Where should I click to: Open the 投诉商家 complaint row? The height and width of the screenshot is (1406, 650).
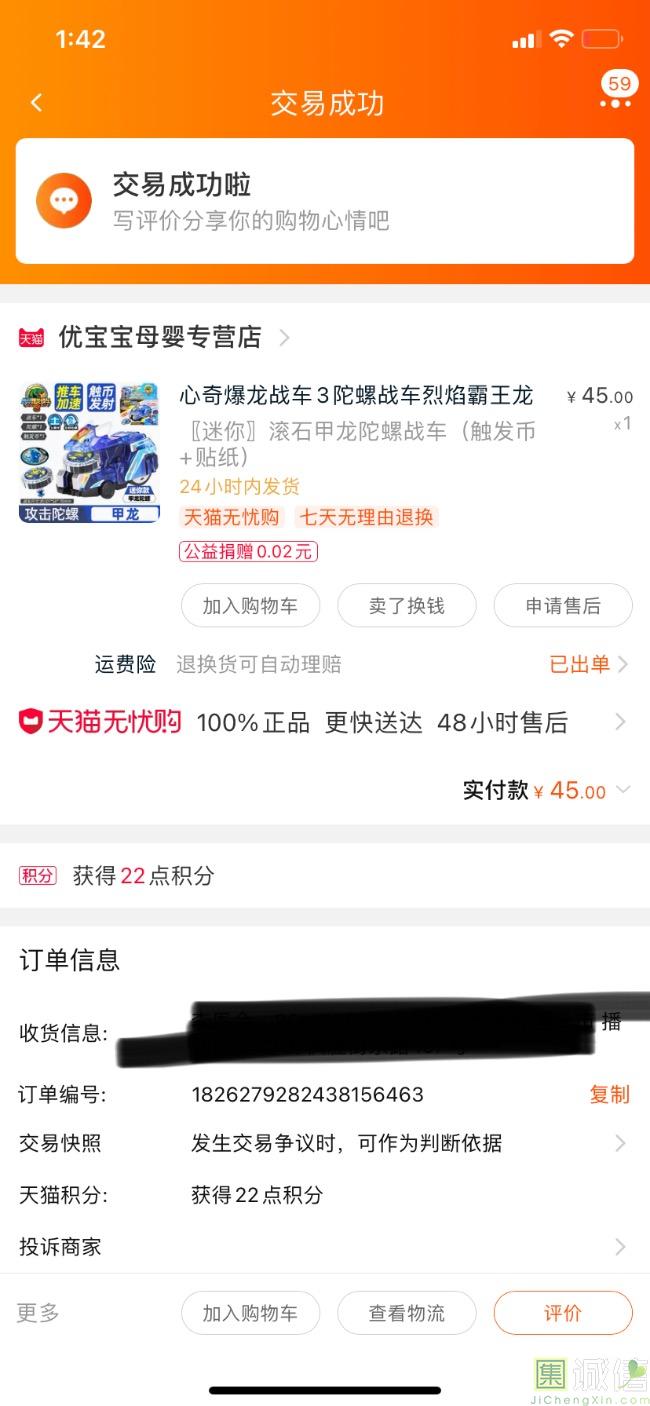tap(324, 1247)
